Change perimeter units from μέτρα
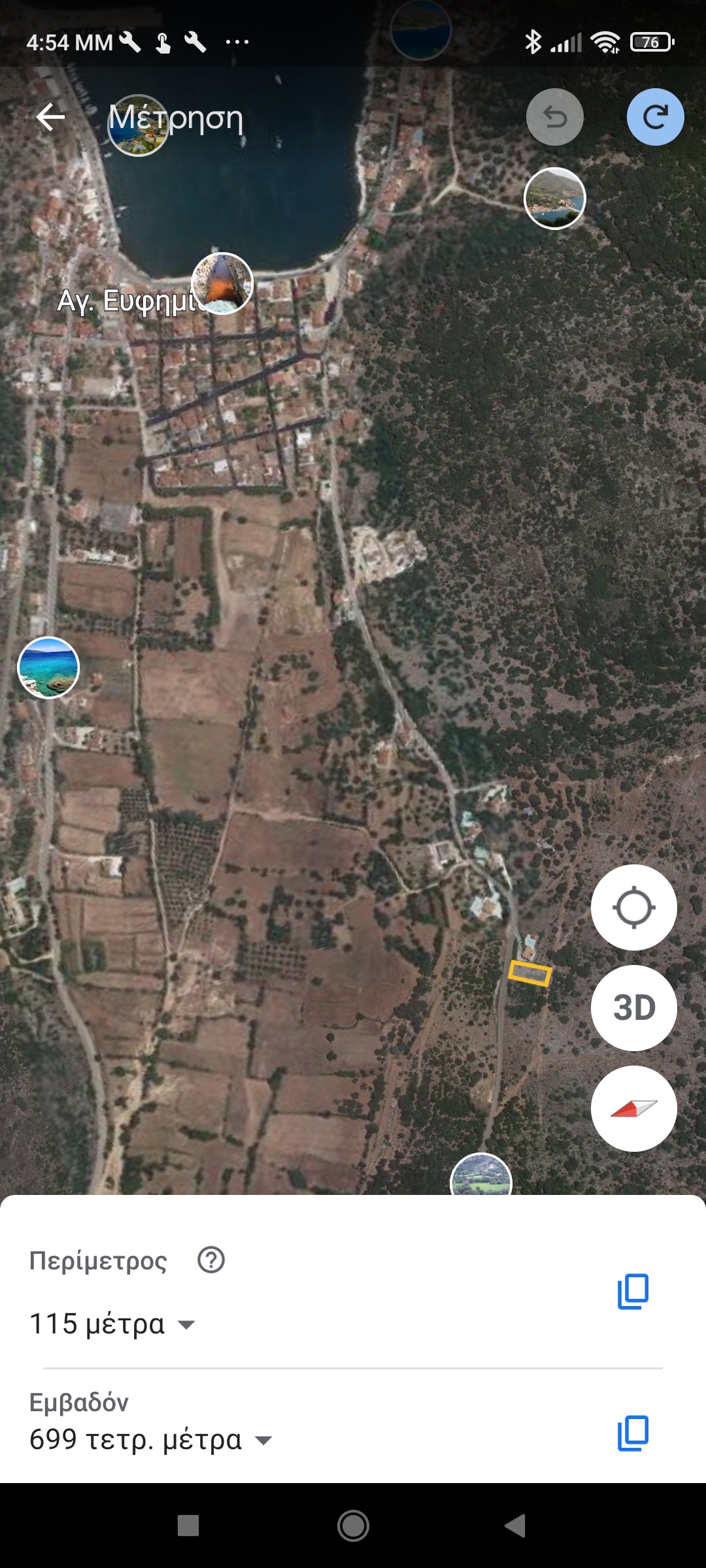Image resolution: width=706 pixels, height=1568 pixels. [186, 1325]
